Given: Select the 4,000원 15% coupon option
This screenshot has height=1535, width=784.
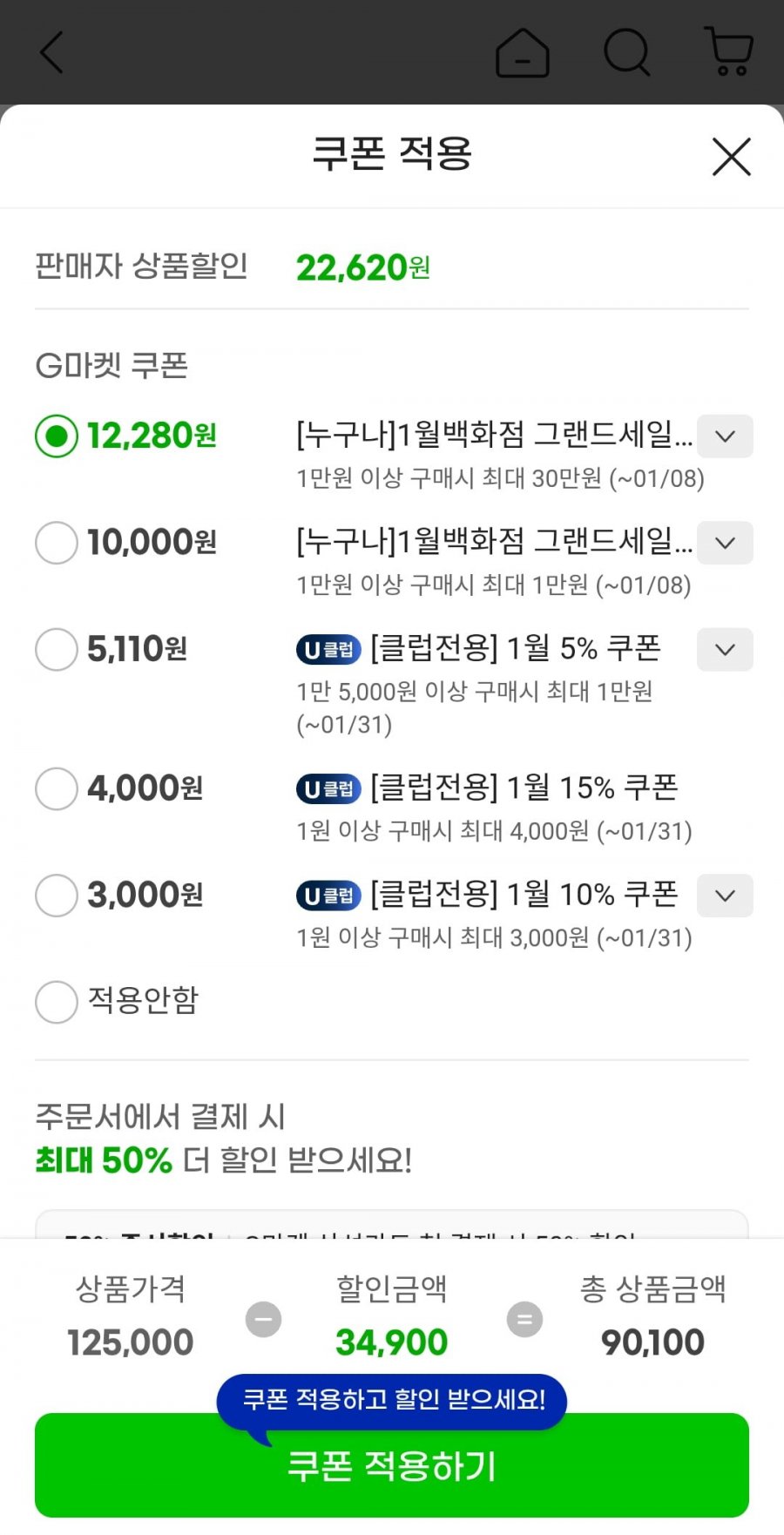Looking at the screenshot, I should coord(56,788).
